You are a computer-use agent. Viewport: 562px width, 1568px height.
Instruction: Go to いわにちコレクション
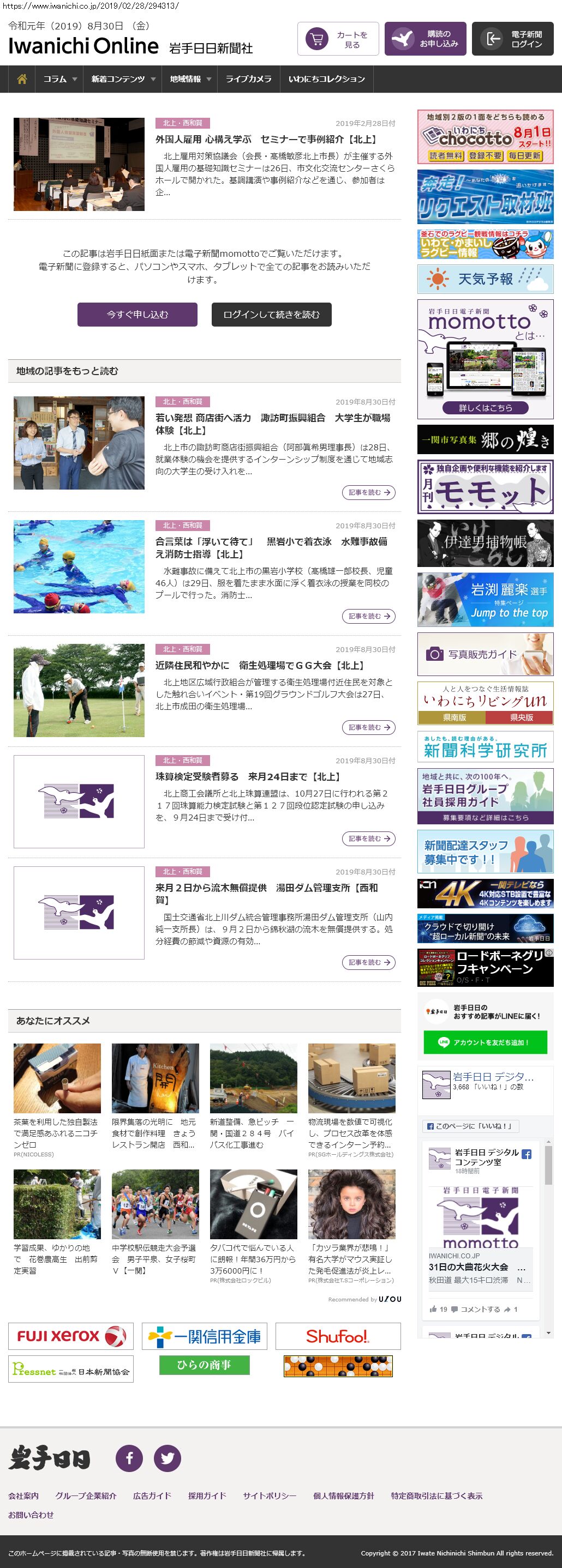(326, 79)
